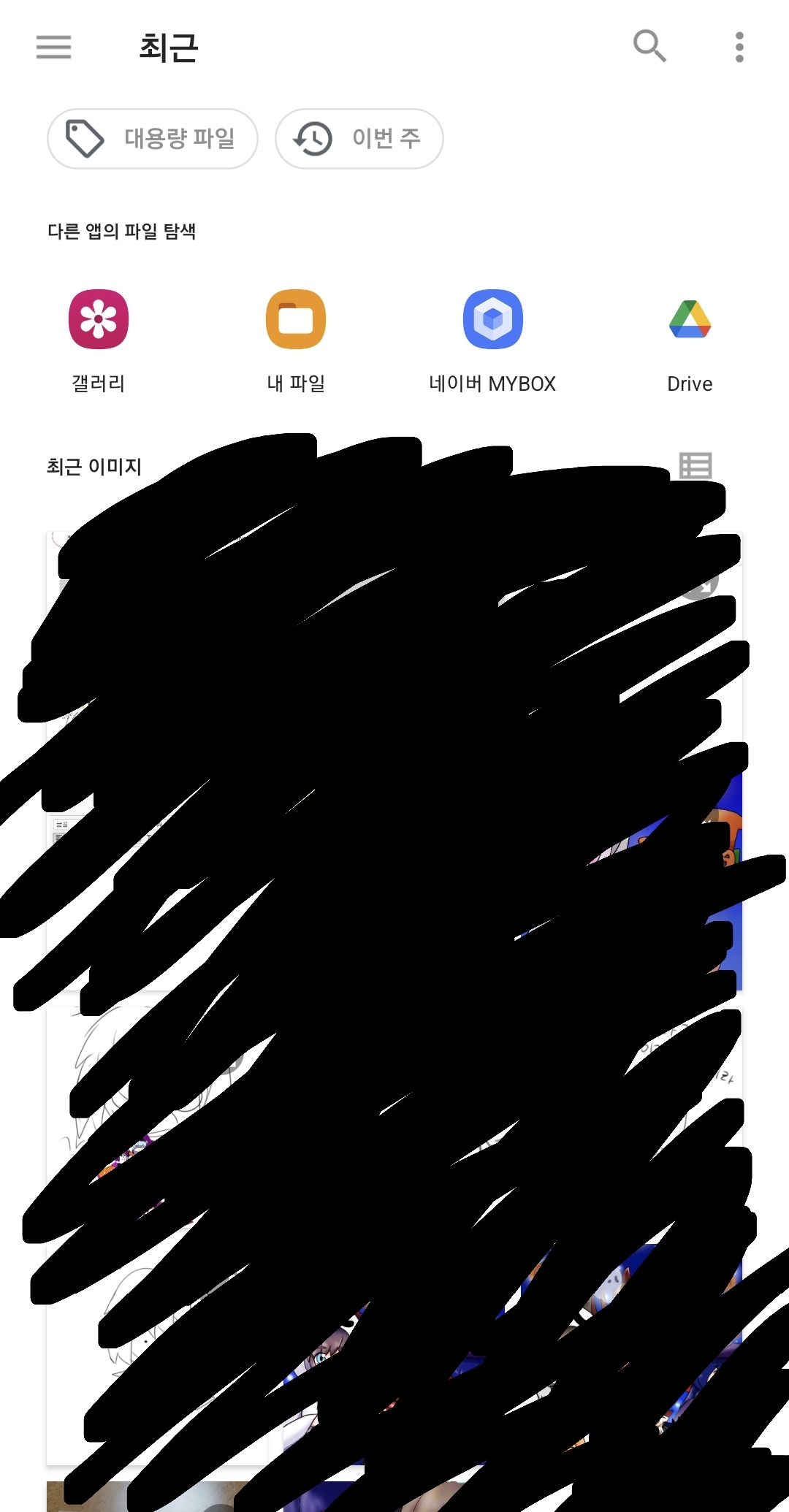Switch recent images to list view
Viewport: 789px width, 1512px height.
point(695,466)
